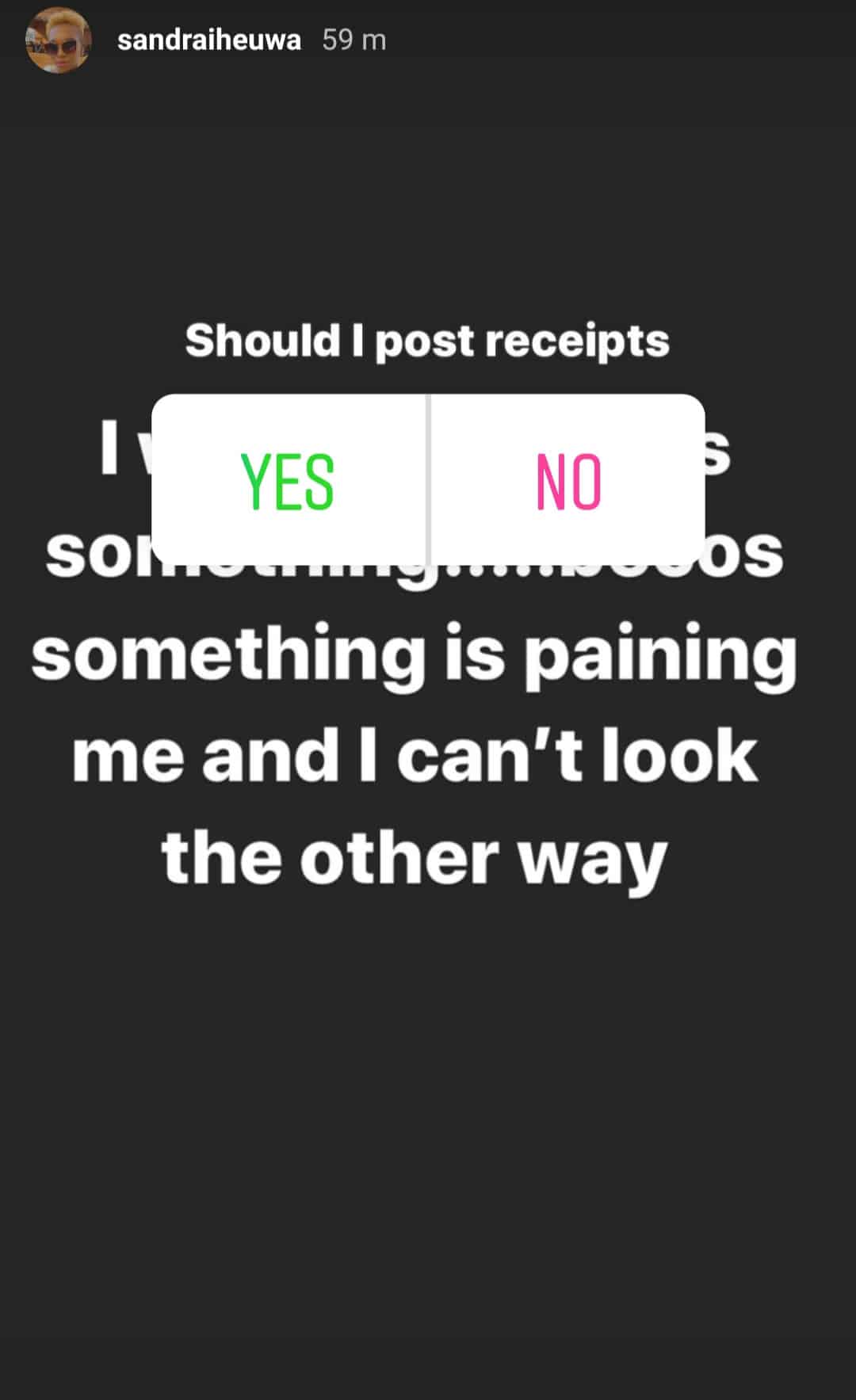
Task: Vote NO on the receipts poll
Action: click(567, 480)
